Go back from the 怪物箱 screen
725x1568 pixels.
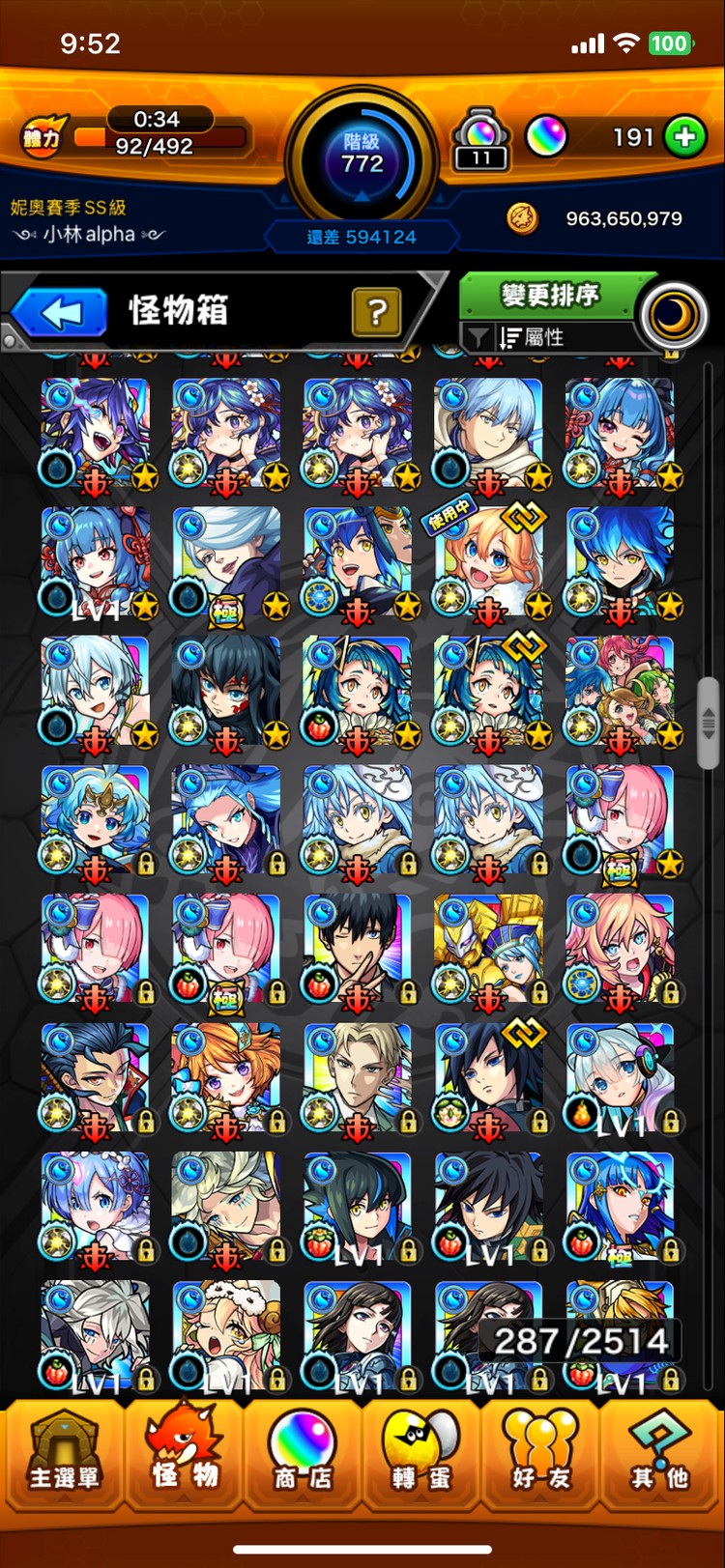pyautogui.click(x=60, y=313)
